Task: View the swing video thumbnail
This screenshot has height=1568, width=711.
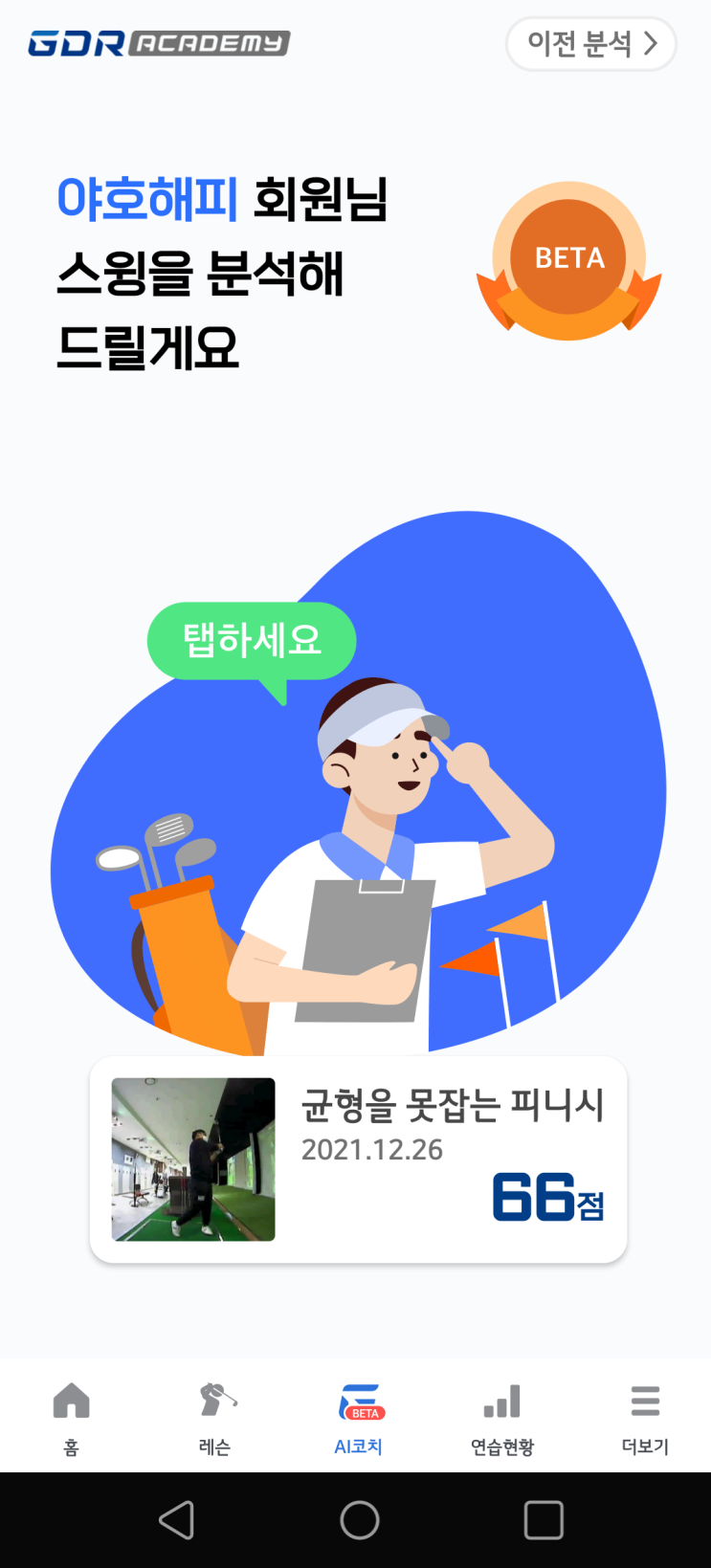Action: point(192,1158)
